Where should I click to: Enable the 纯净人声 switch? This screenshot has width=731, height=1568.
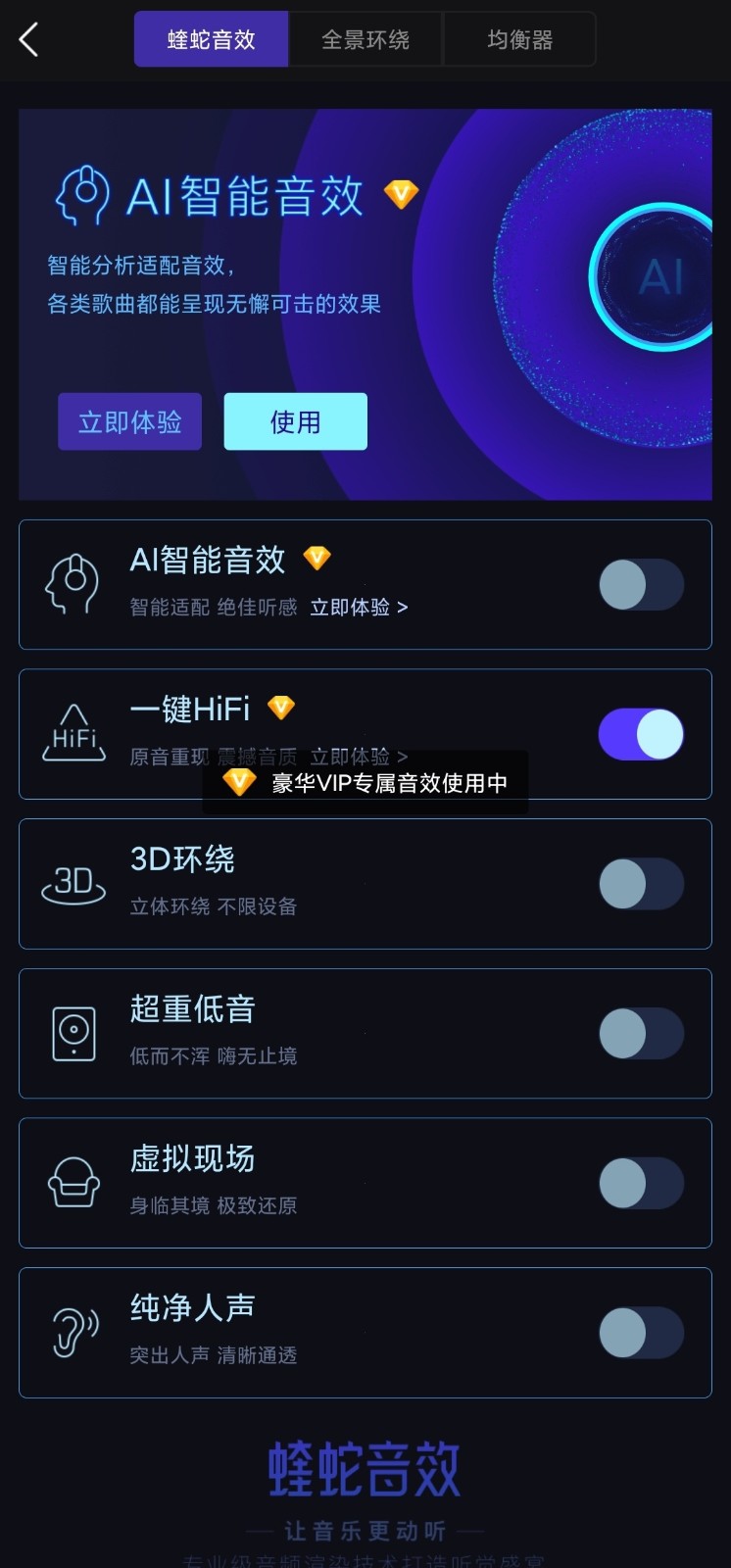(x=641, y=1331)
